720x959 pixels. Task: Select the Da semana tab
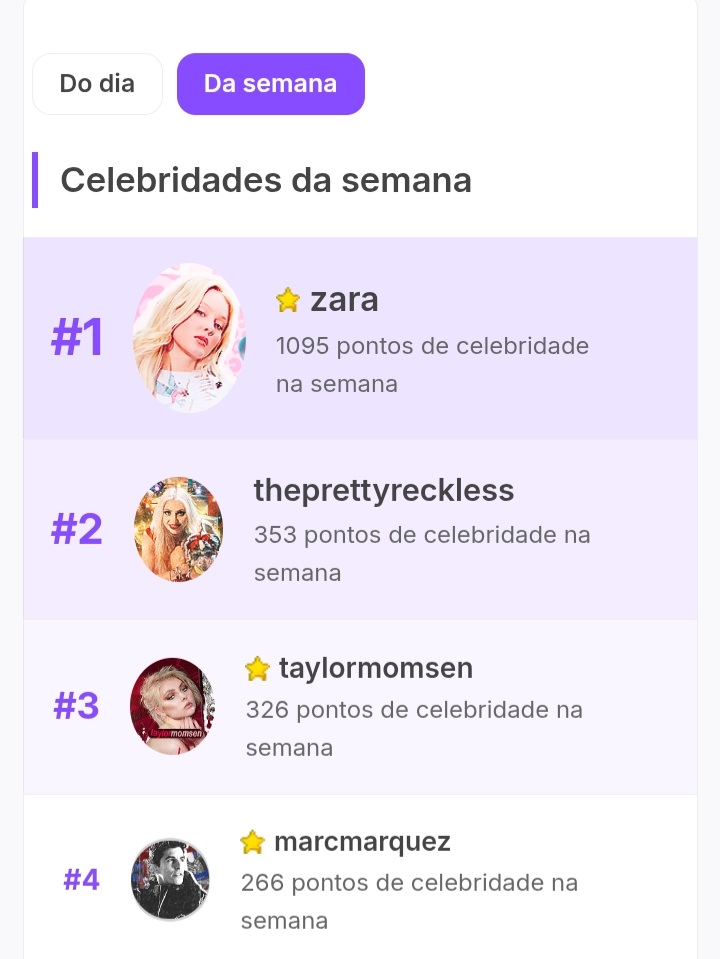(270, 84)
